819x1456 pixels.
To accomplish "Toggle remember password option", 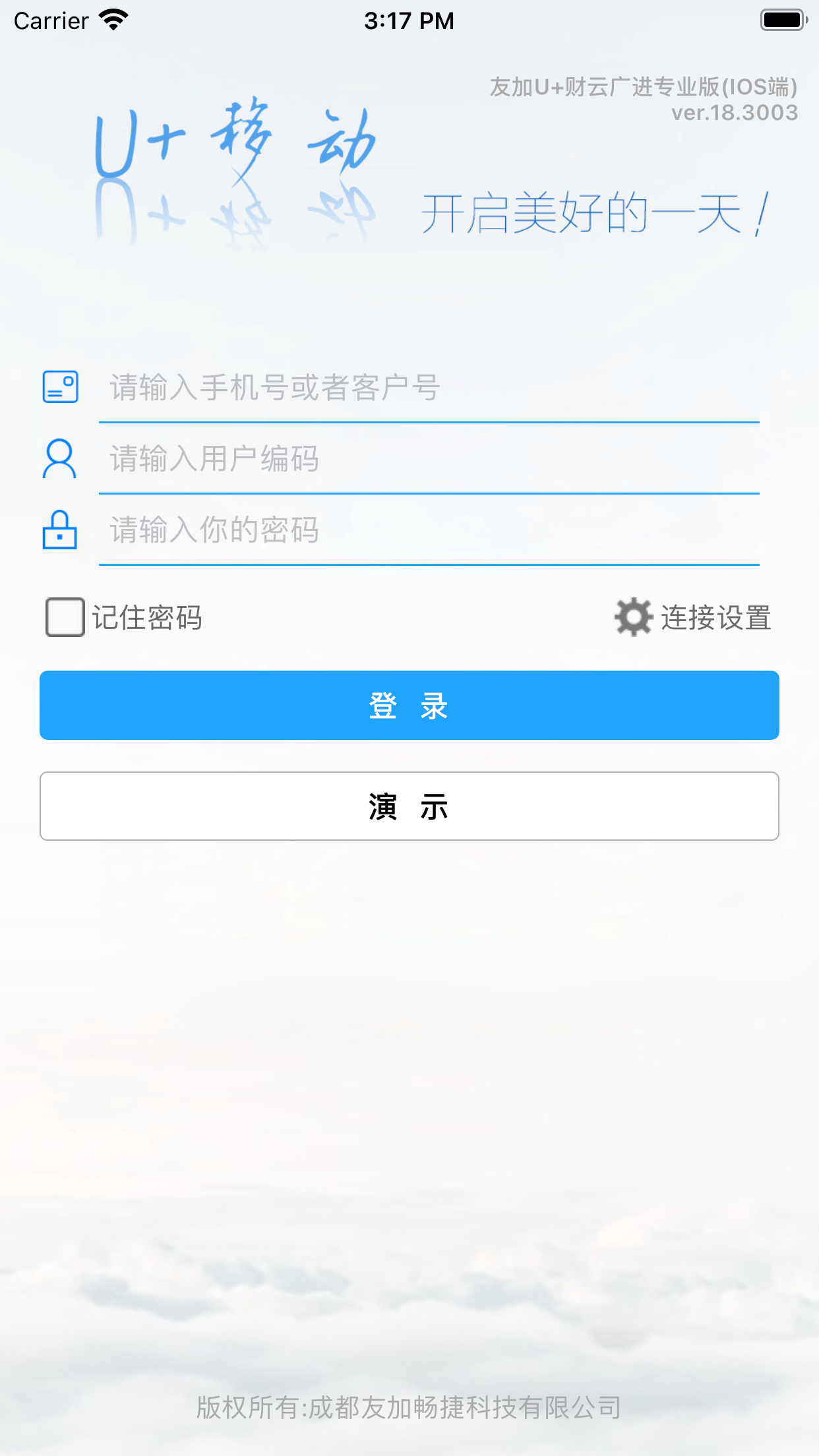I will tap(64, 618).
